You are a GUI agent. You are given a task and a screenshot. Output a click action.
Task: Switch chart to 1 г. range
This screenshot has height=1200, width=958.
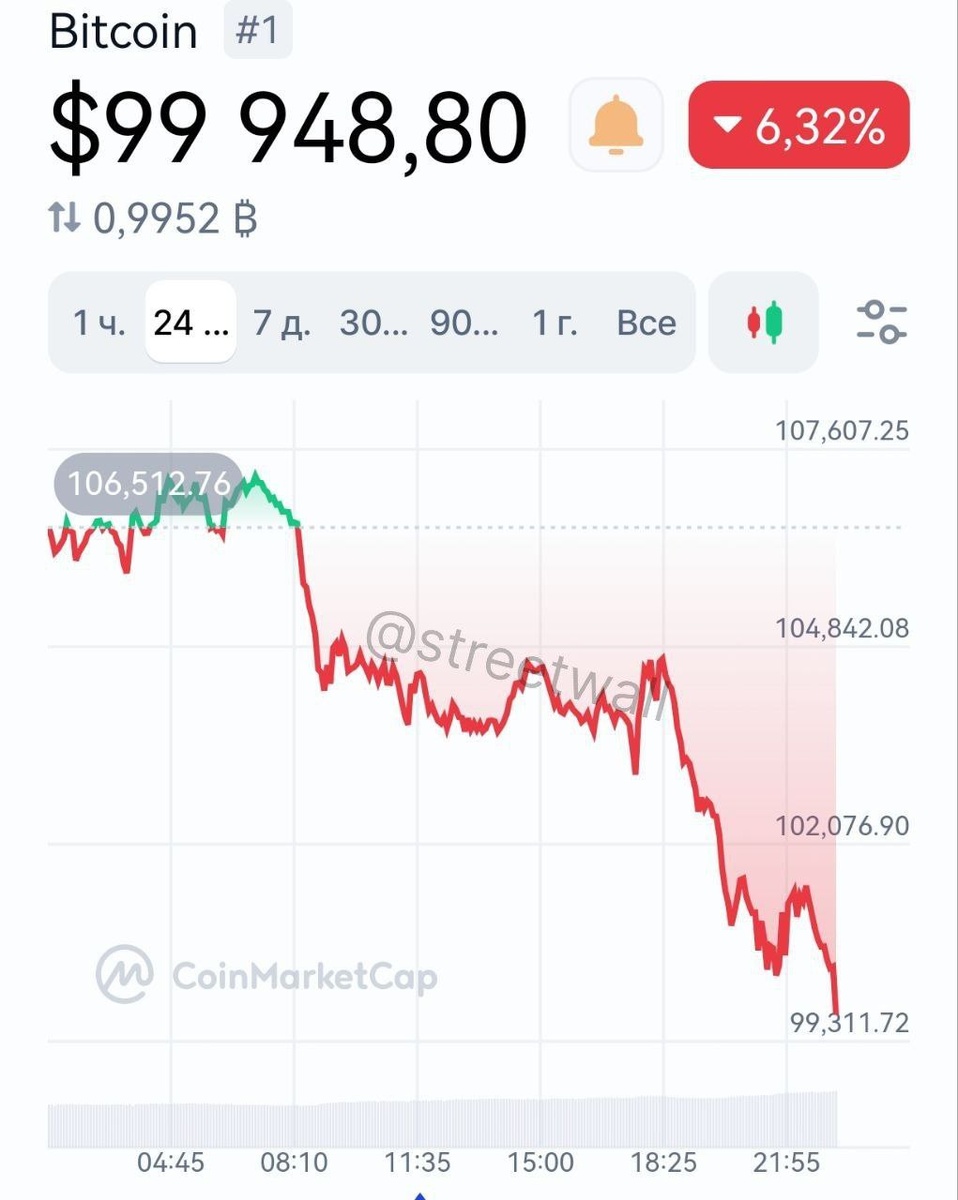click(x=554, y=323)
